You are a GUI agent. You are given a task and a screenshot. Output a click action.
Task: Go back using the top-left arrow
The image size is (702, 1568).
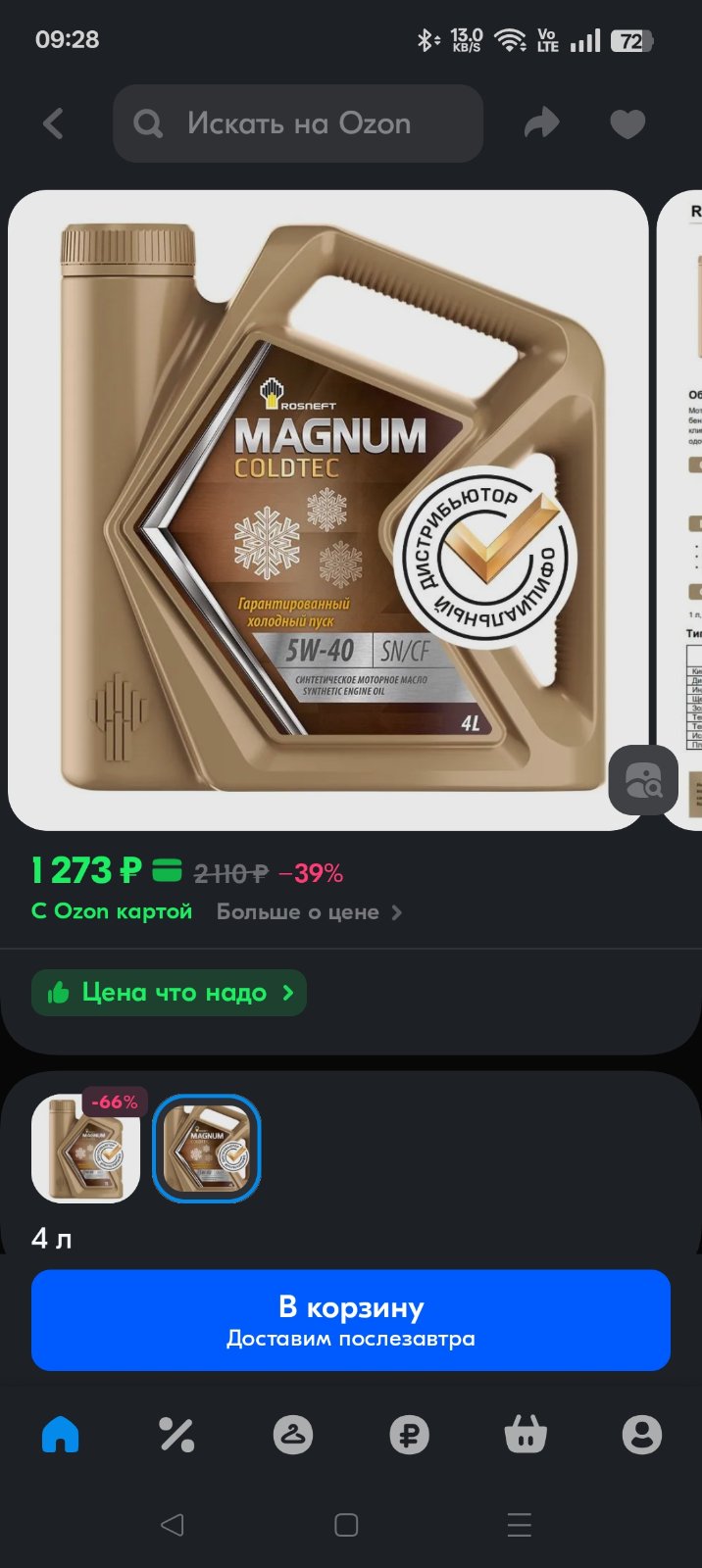[53, 123]
